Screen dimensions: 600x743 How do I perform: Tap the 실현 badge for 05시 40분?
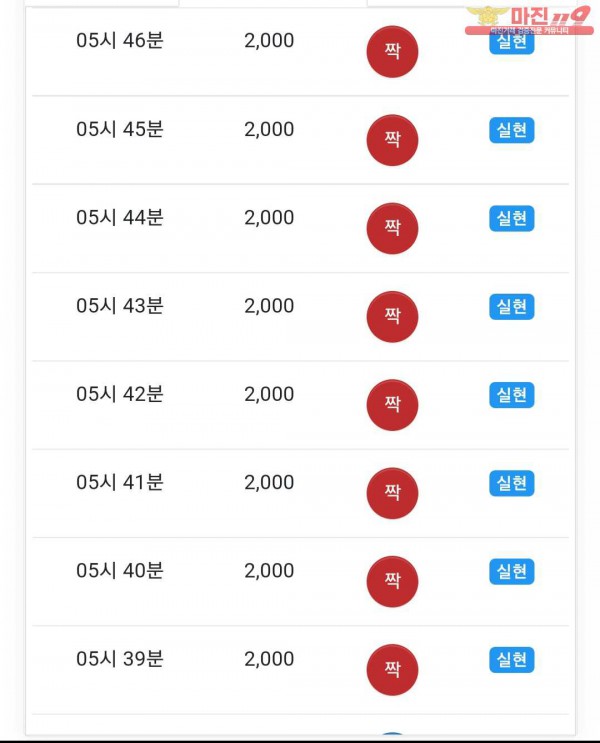[x=511, y=572]
